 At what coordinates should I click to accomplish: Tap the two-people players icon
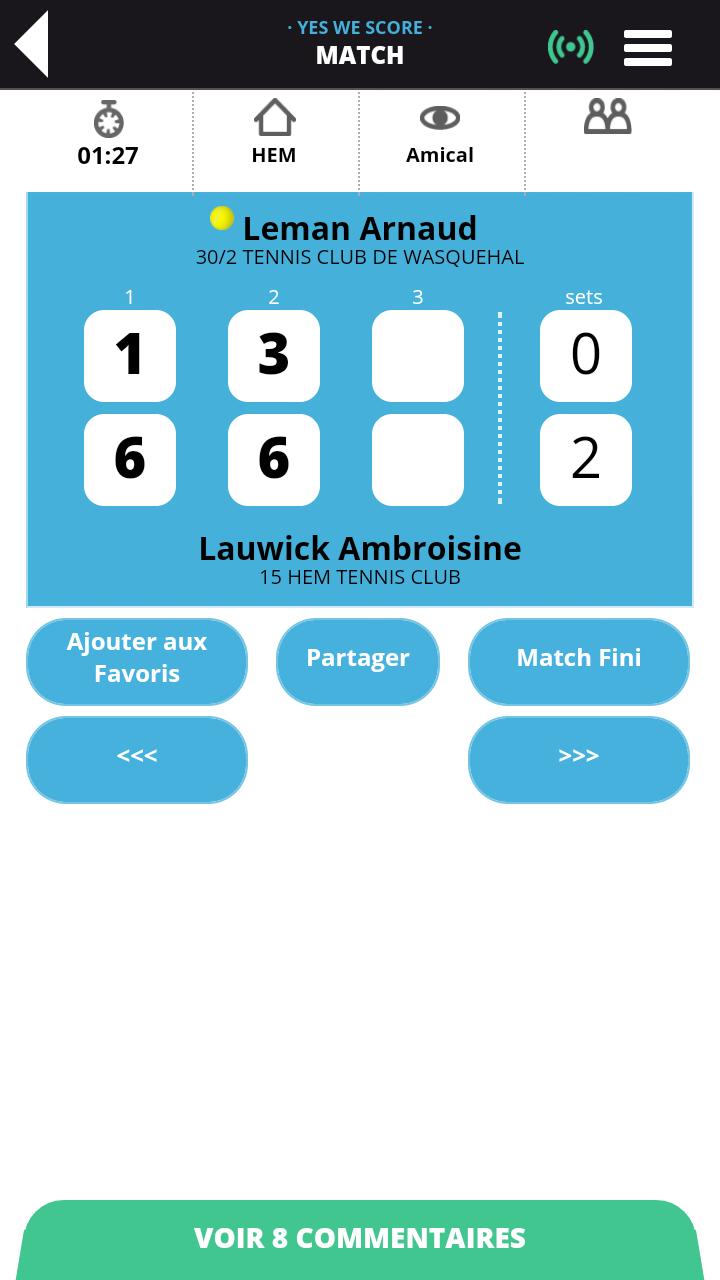607,118
